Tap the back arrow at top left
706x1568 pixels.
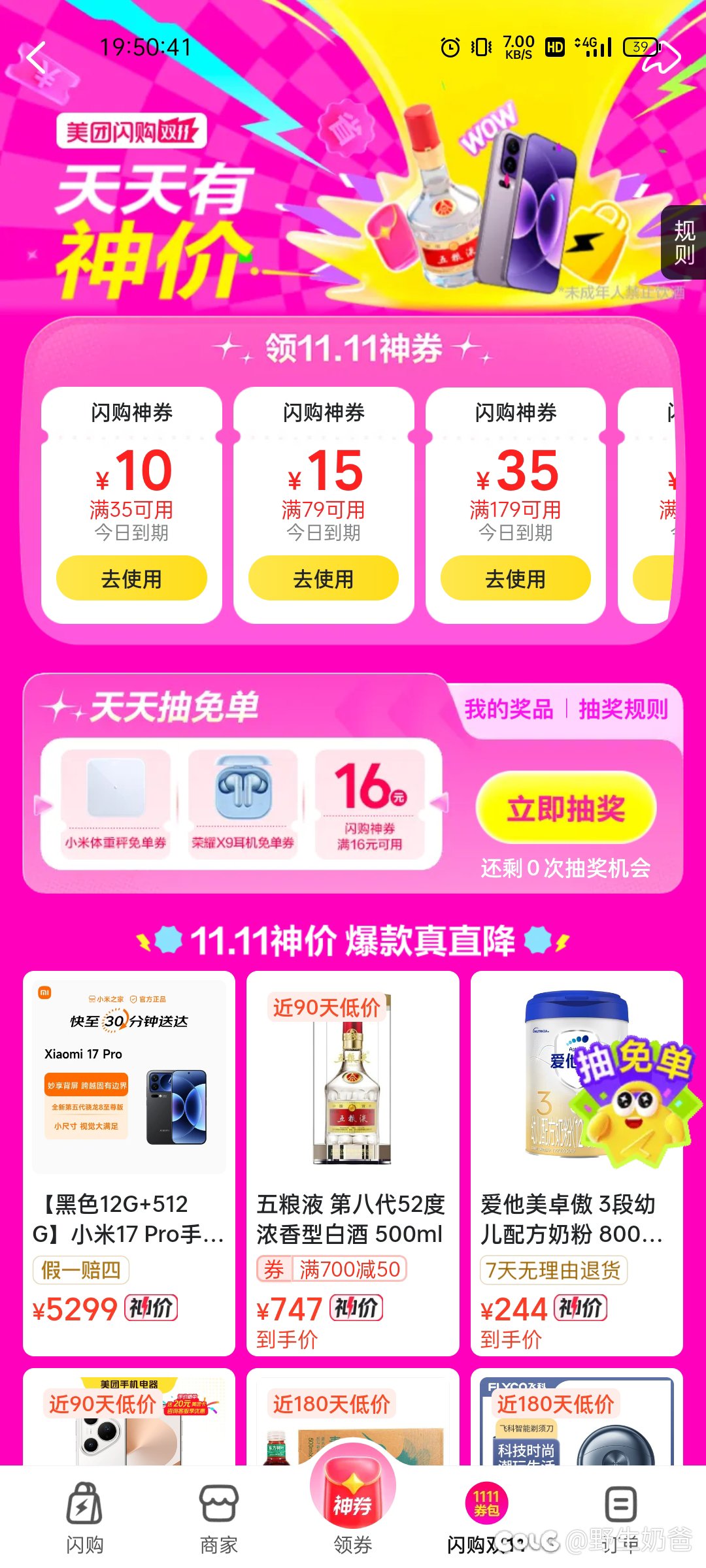[x=36, y=57]
